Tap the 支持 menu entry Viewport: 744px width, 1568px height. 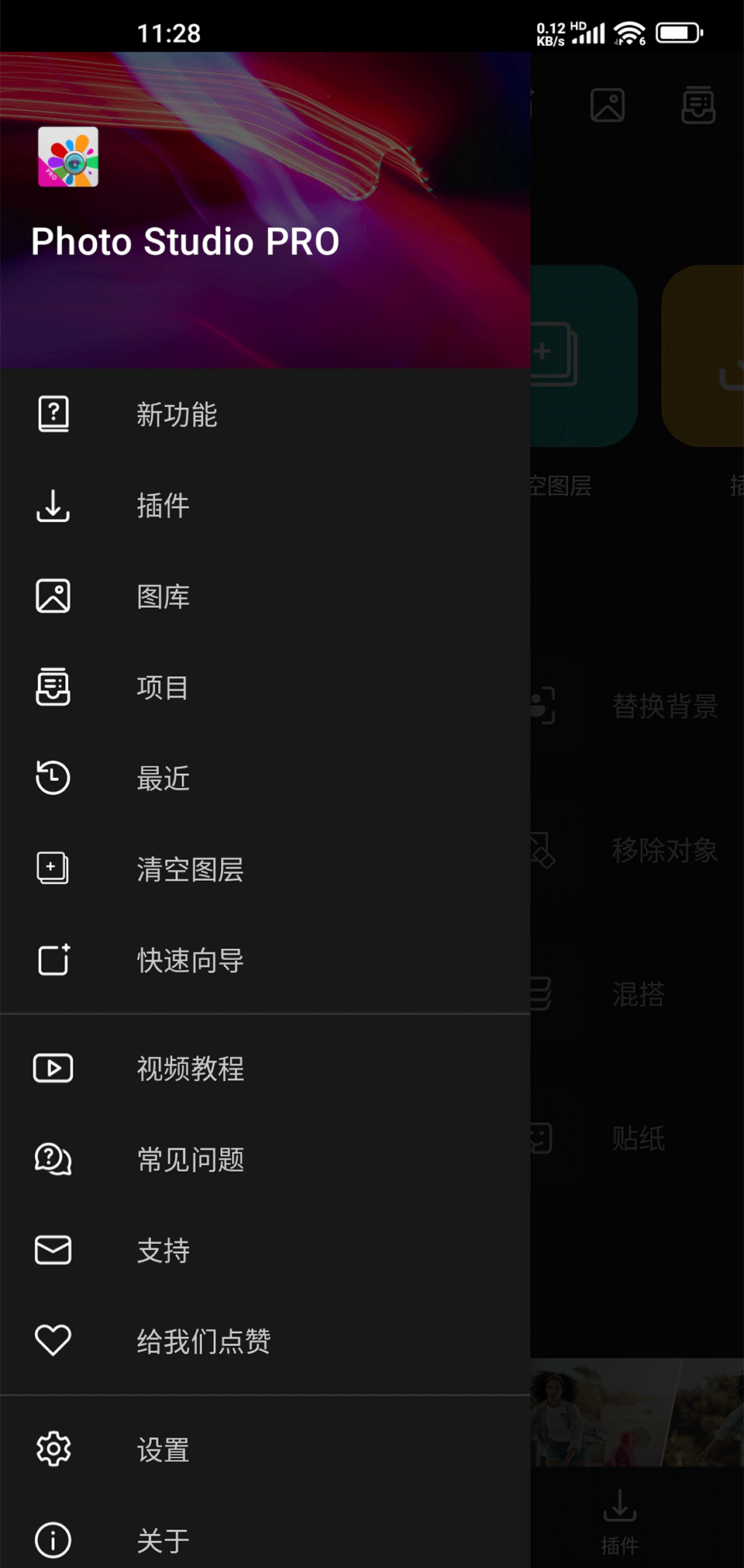(163, 1250)
